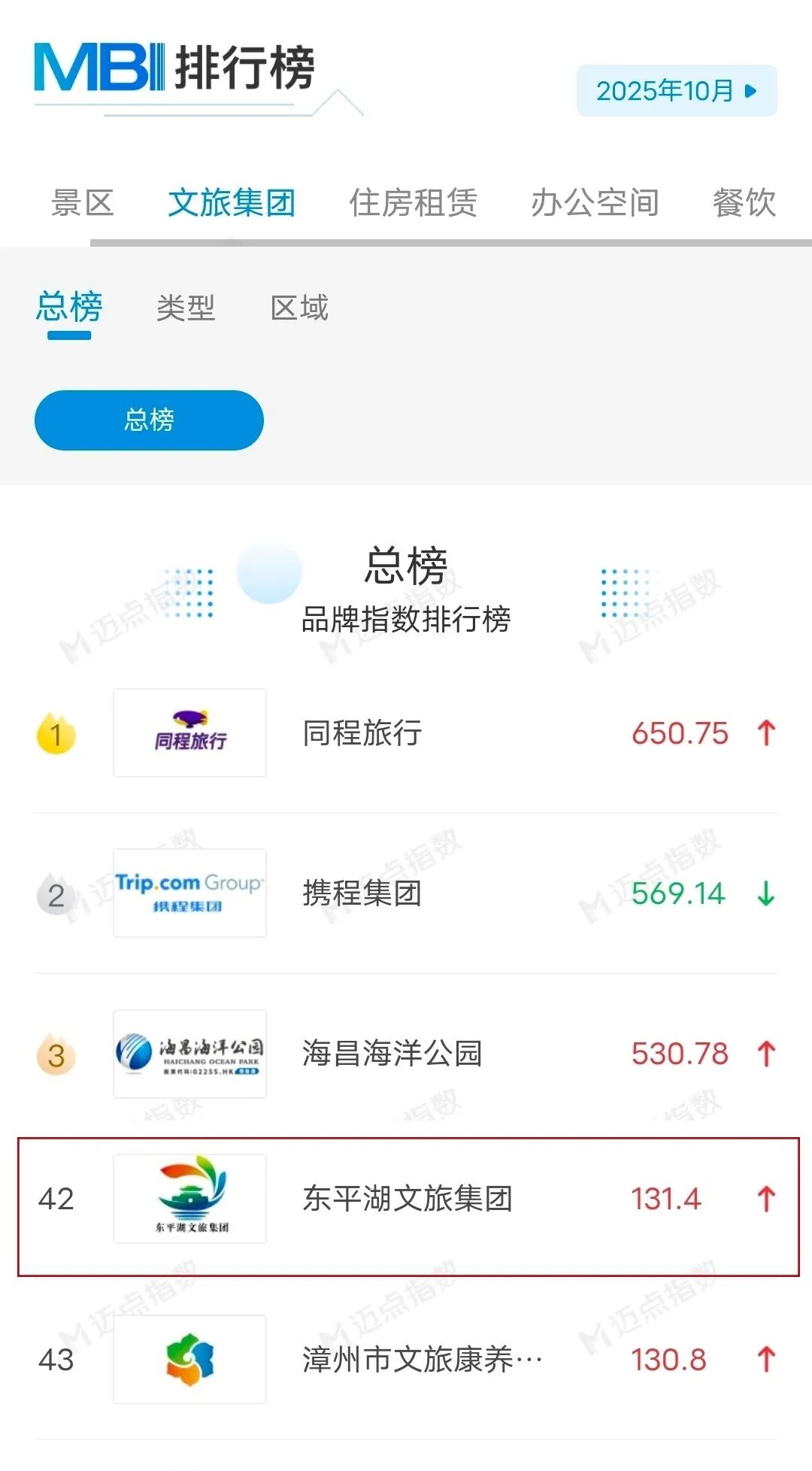Tap the blue 总榜 filter chip
812x1471 pixels.
[149, 420]
